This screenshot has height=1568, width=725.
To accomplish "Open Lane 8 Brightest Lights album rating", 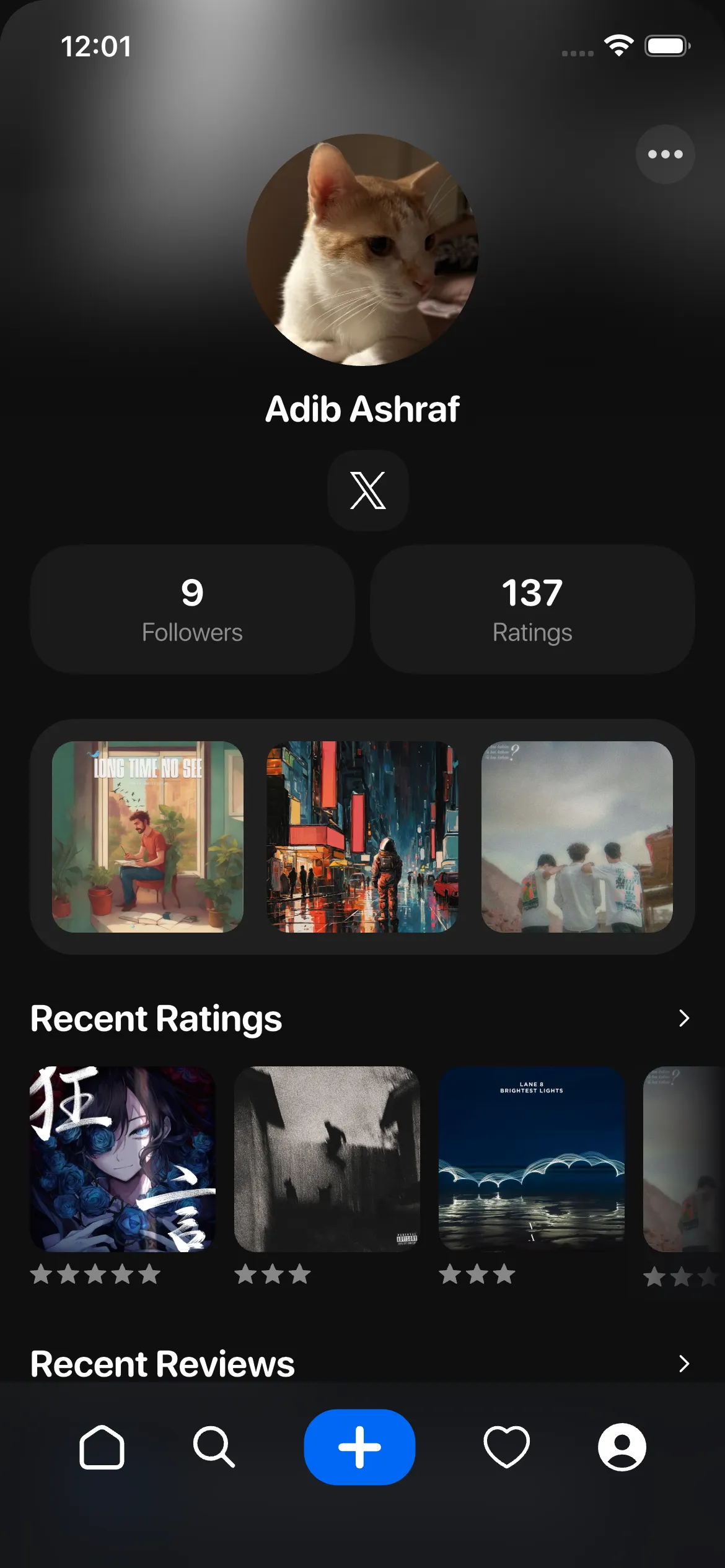I will pyautogui.click(x=532, y=1159).
